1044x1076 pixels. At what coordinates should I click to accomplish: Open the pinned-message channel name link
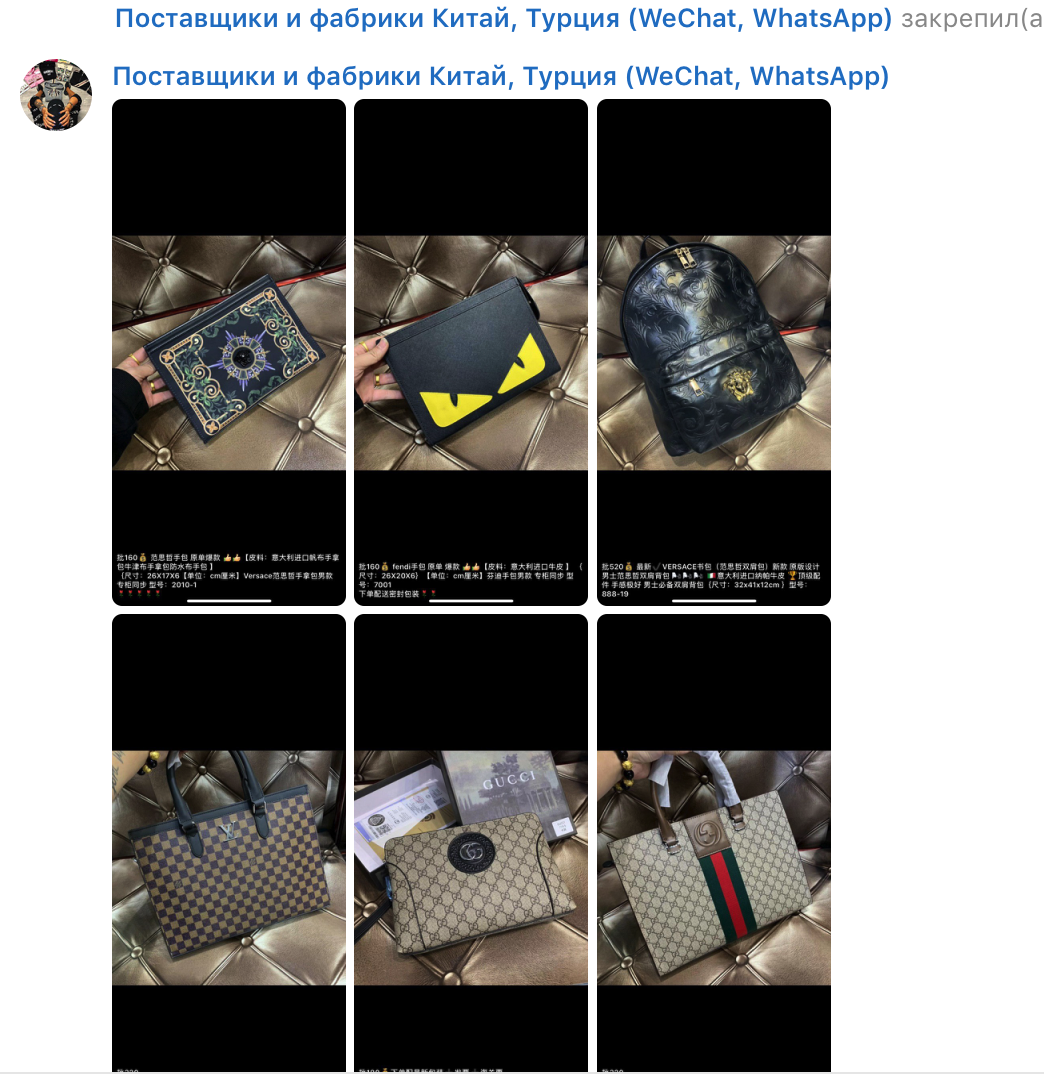point(503,18)
